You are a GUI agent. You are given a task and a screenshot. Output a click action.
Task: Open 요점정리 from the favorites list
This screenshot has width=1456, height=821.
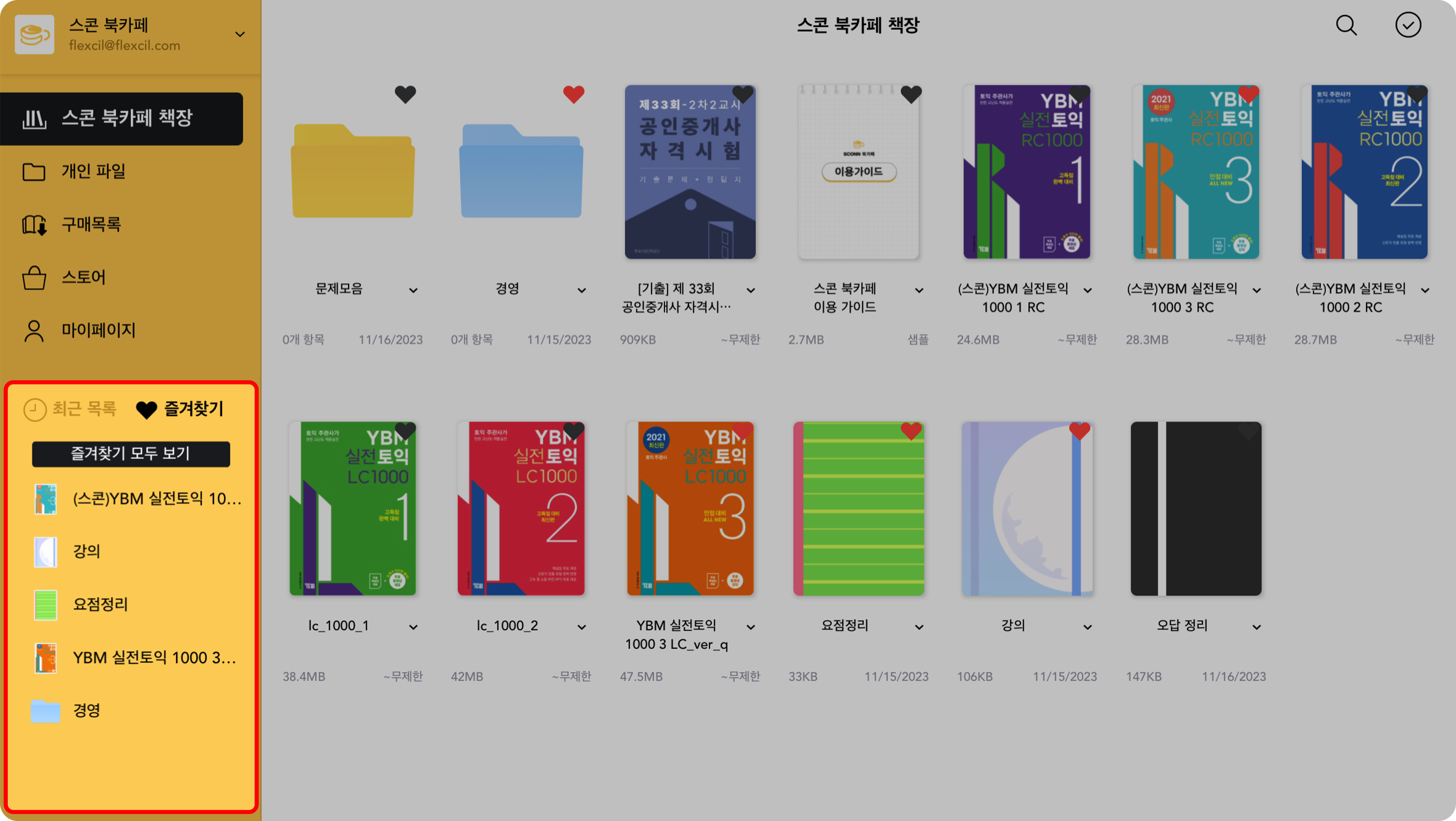(100, 604)
